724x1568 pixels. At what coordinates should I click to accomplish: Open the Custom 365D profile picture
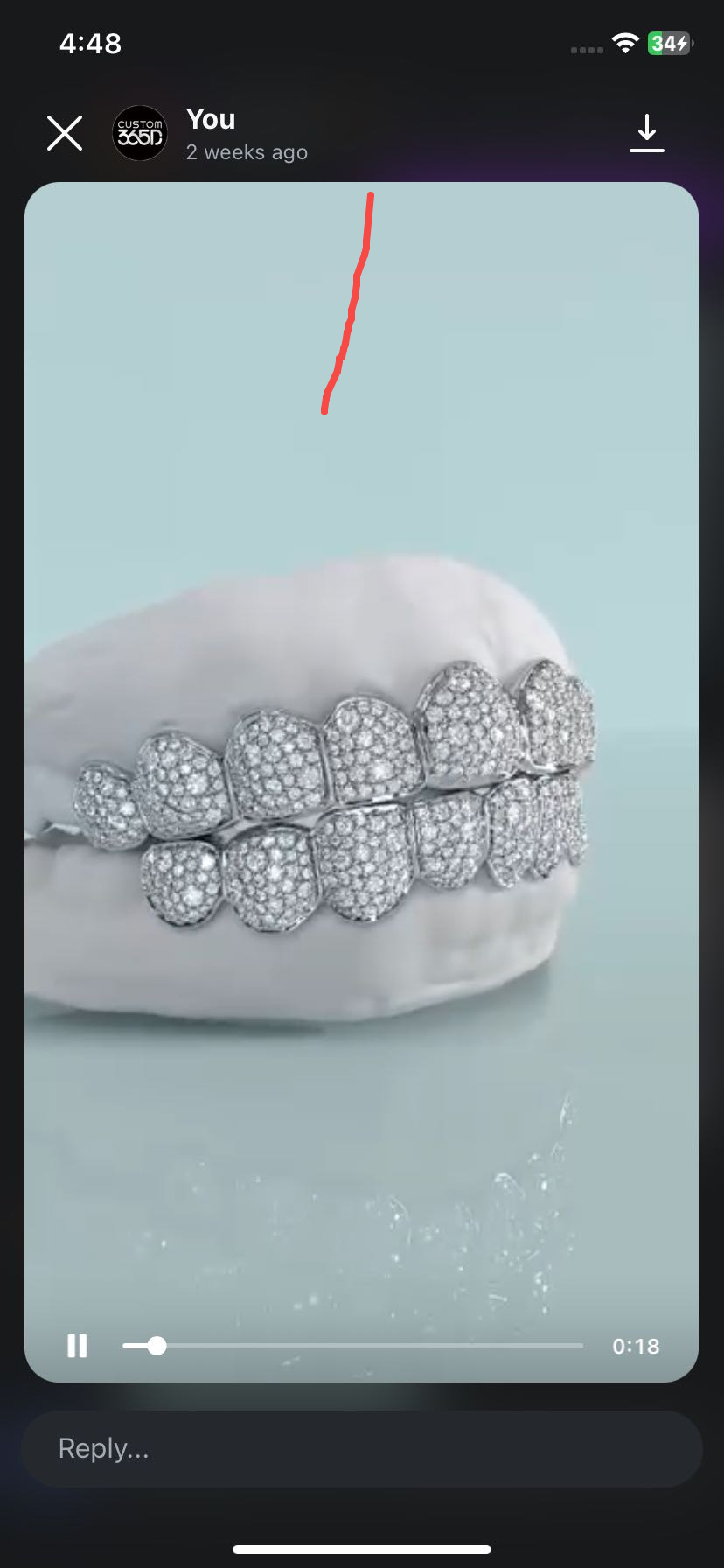pyautogui.click(x=140, y=134)
